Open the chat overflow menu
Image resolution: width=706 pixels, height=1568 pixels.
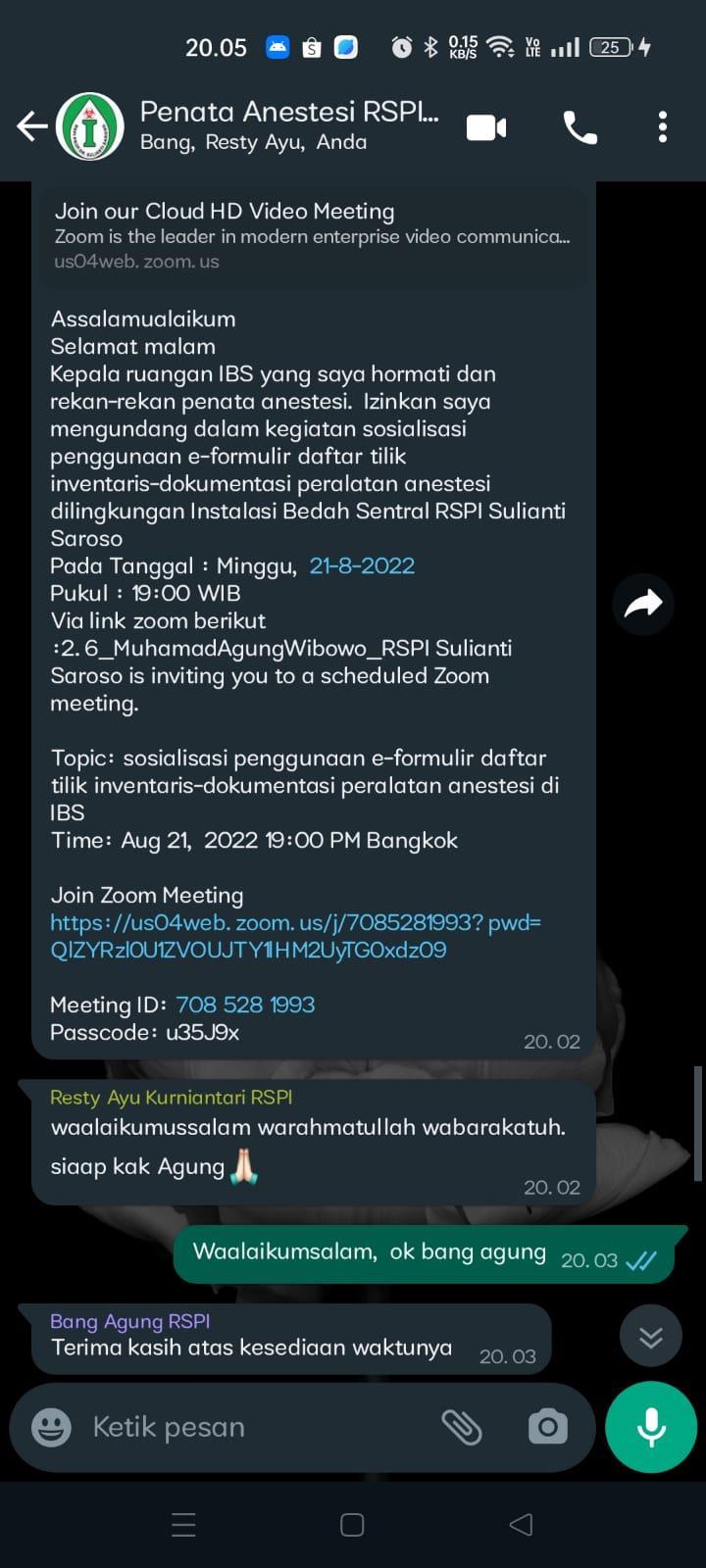click(x=663, y=127)
